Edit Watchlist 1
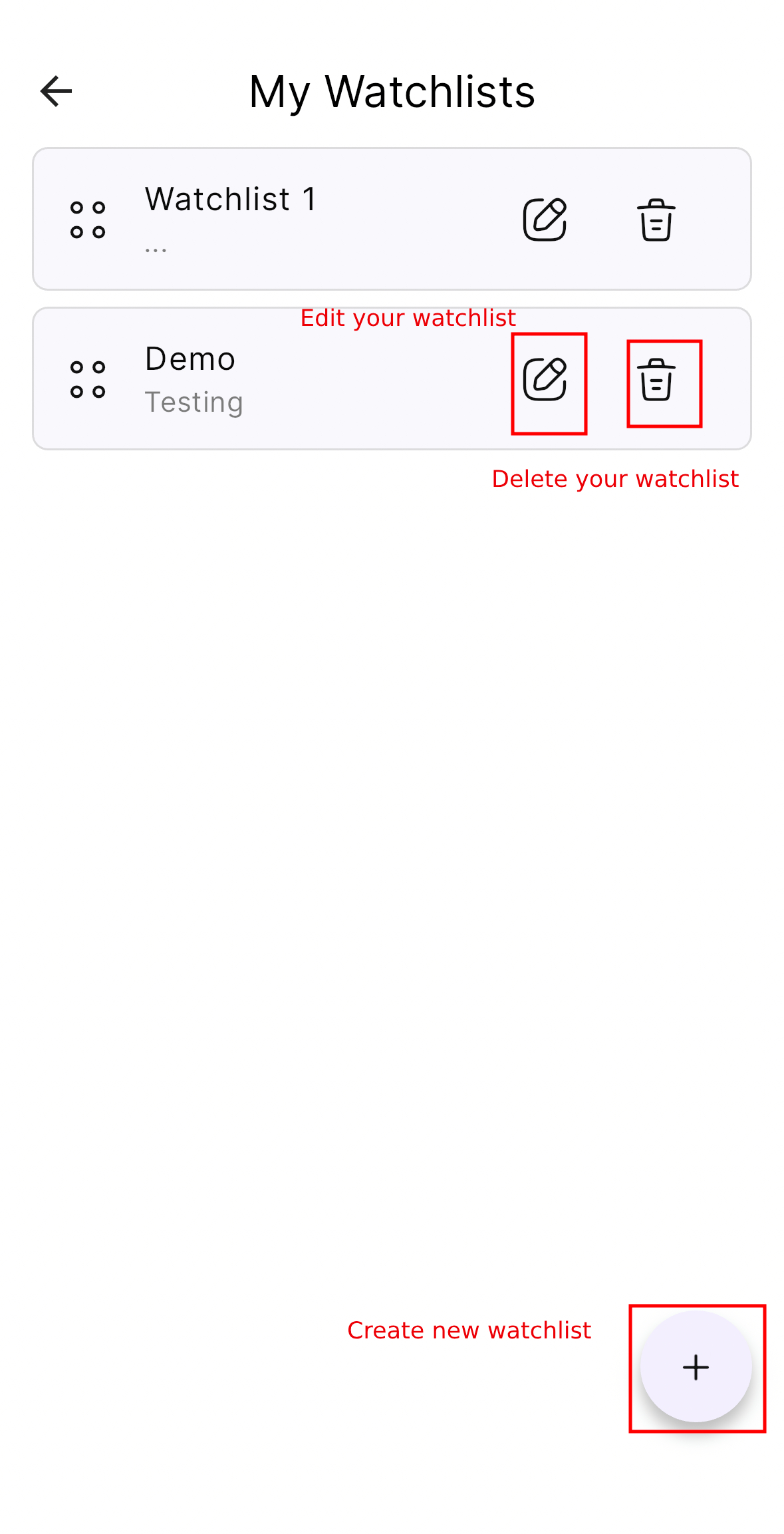The height and width of the screenshot is (1534, 784). click(545, 220)
